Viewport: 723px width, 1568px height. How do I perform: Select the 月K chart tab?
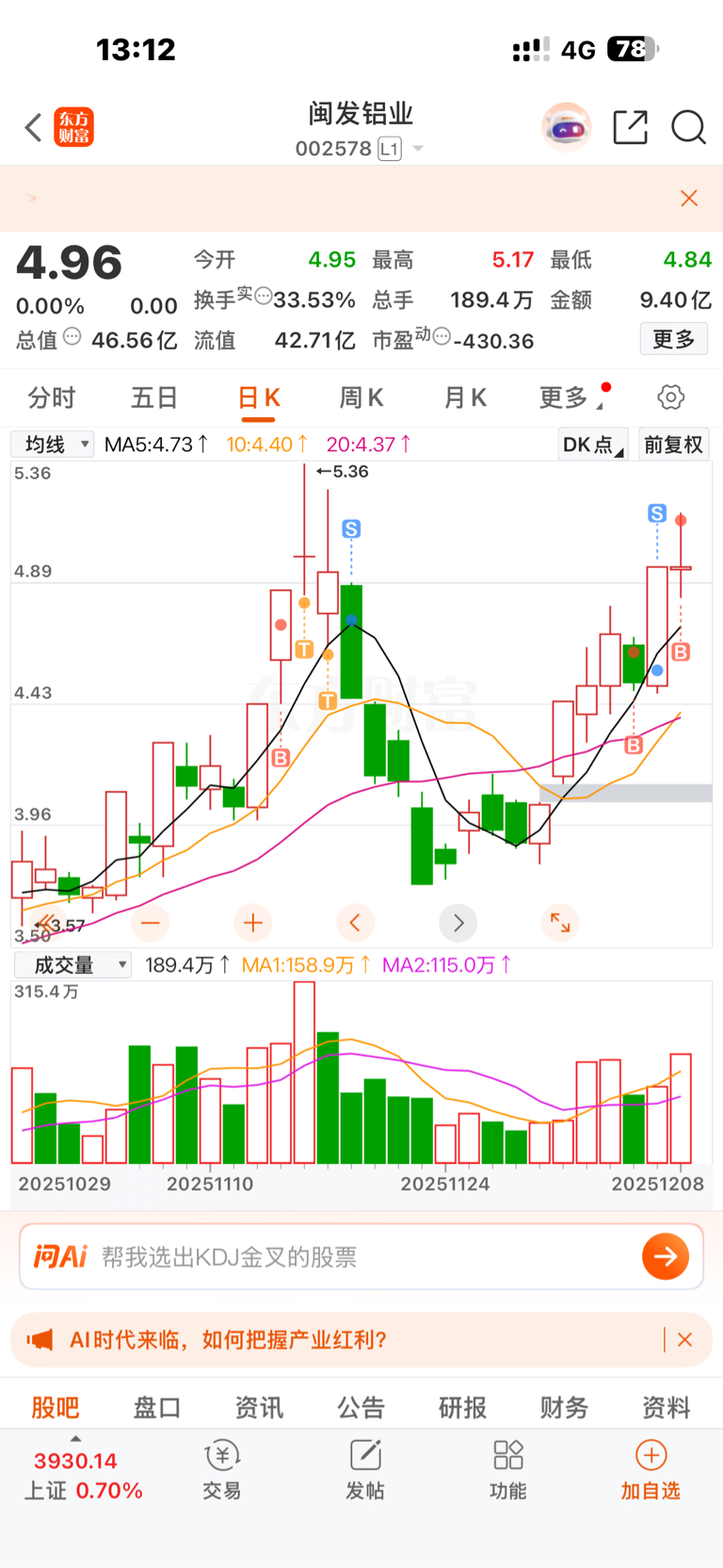tap(465, 398)
